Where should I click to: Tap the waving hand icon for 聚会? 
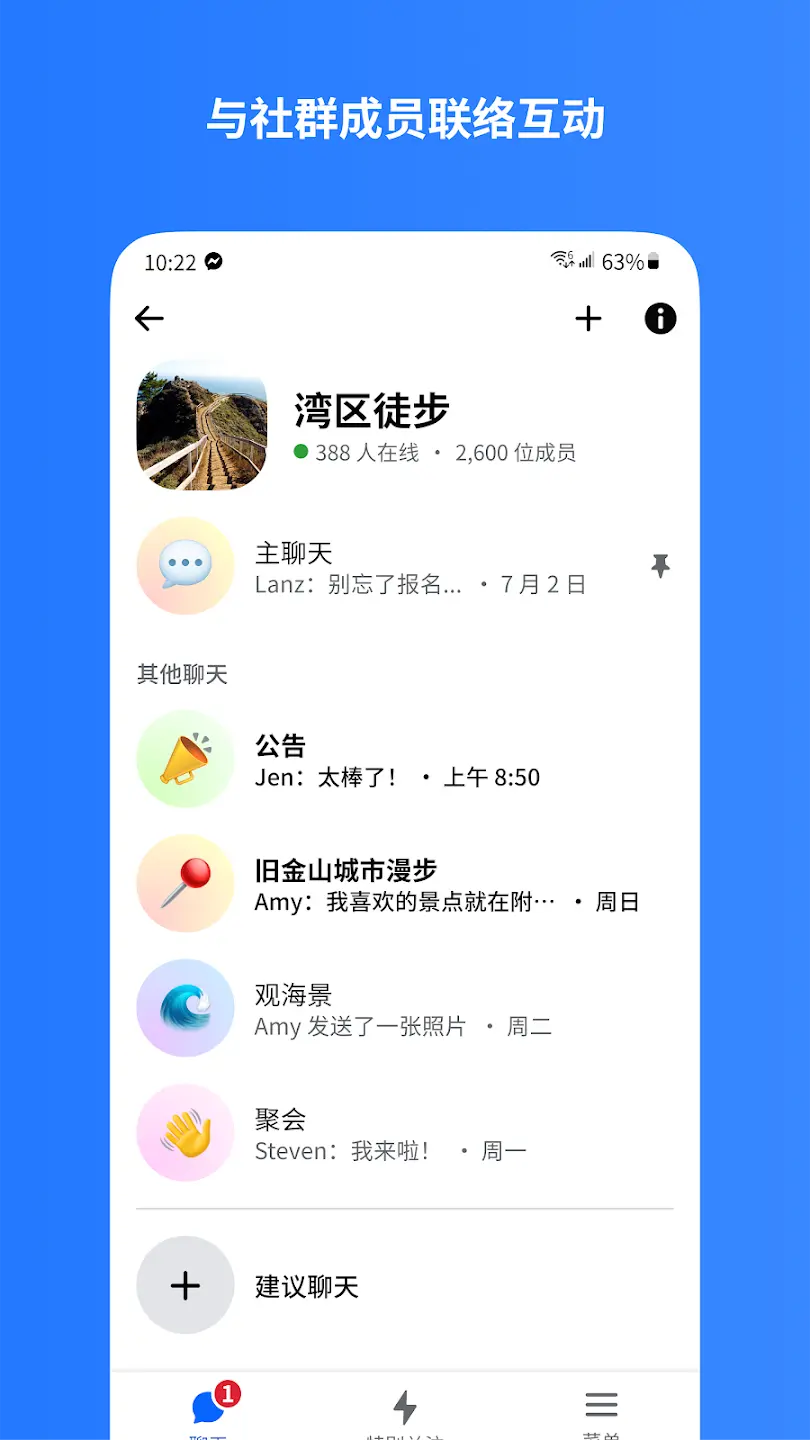185,1132
